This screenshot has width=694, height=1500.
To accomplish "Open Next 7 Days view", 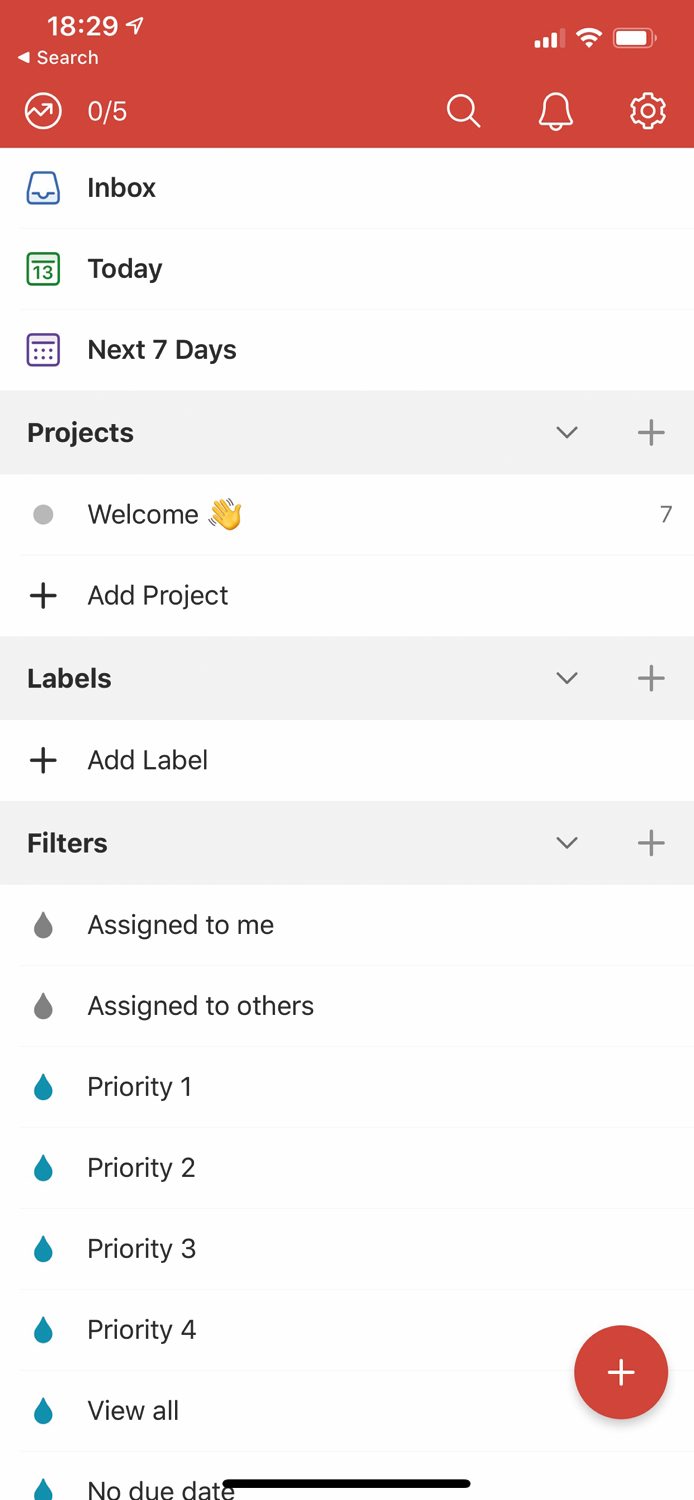I will coord(347,350).
